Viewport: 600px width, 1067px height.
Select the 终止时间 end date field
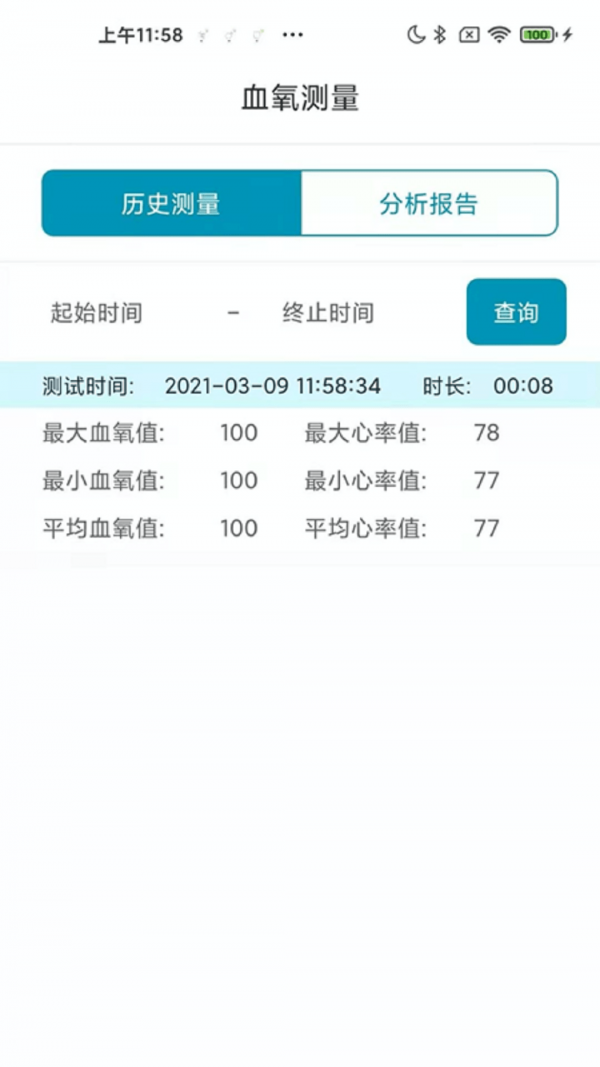(328, 313)
